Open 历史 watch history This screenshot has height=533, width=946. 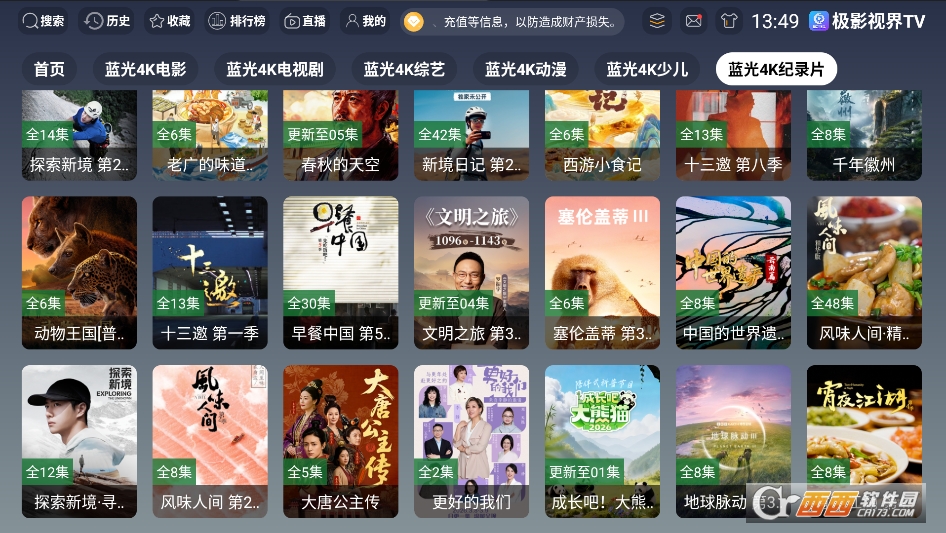[107, 21]
